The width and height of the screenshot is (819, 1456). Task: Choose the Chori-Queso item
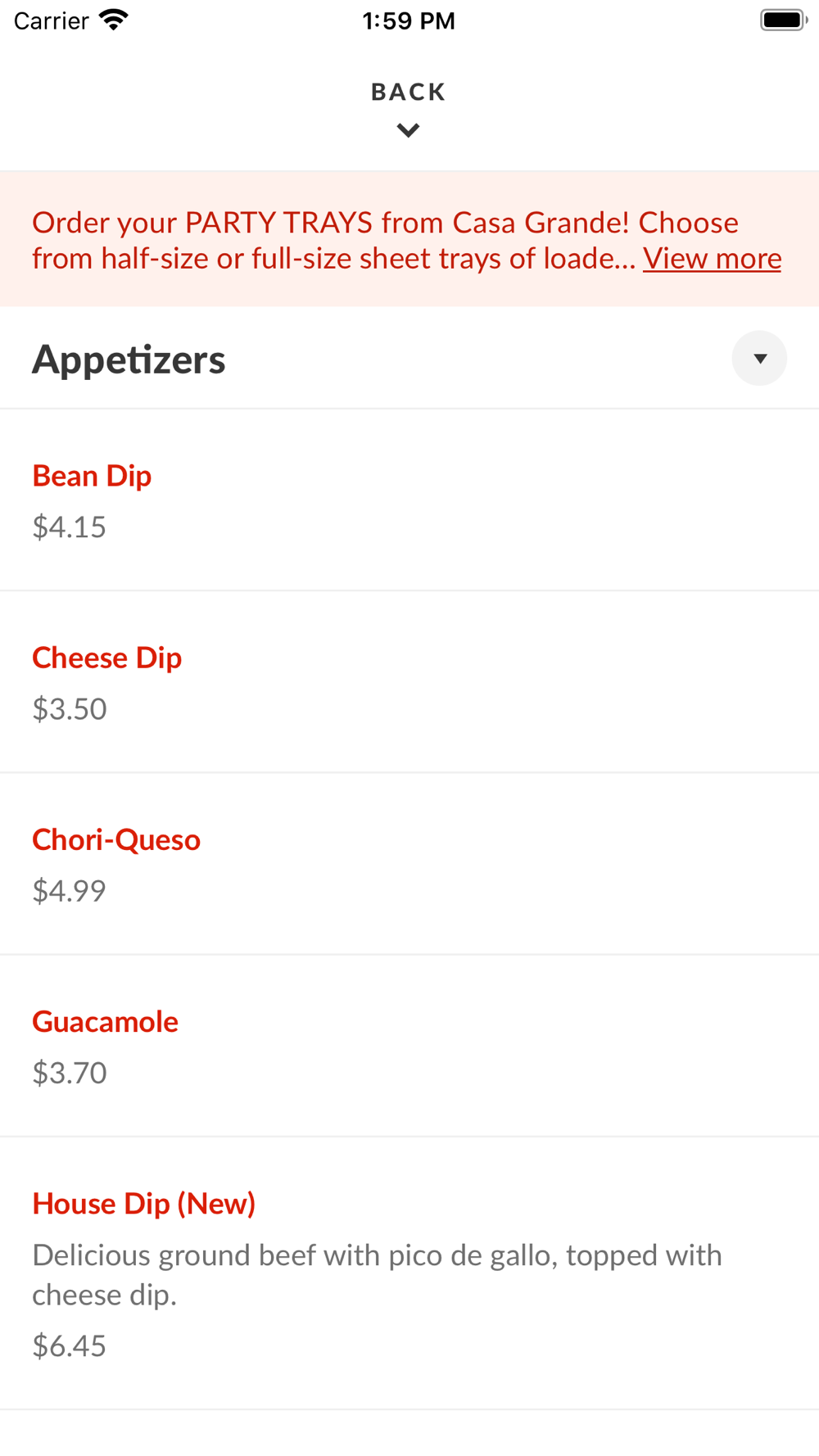[409, 864]
